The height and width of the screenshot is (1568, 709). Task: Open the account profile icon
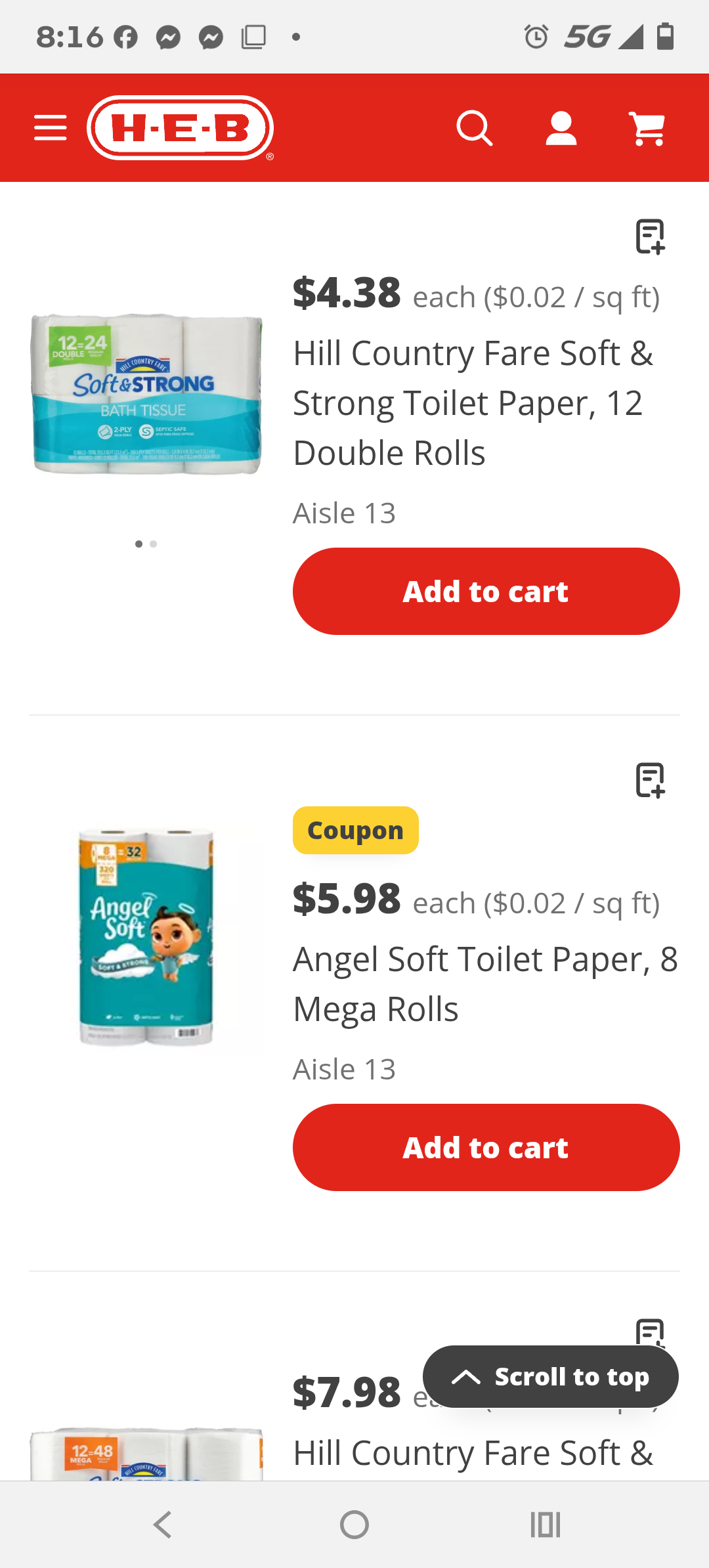[561, 128]
